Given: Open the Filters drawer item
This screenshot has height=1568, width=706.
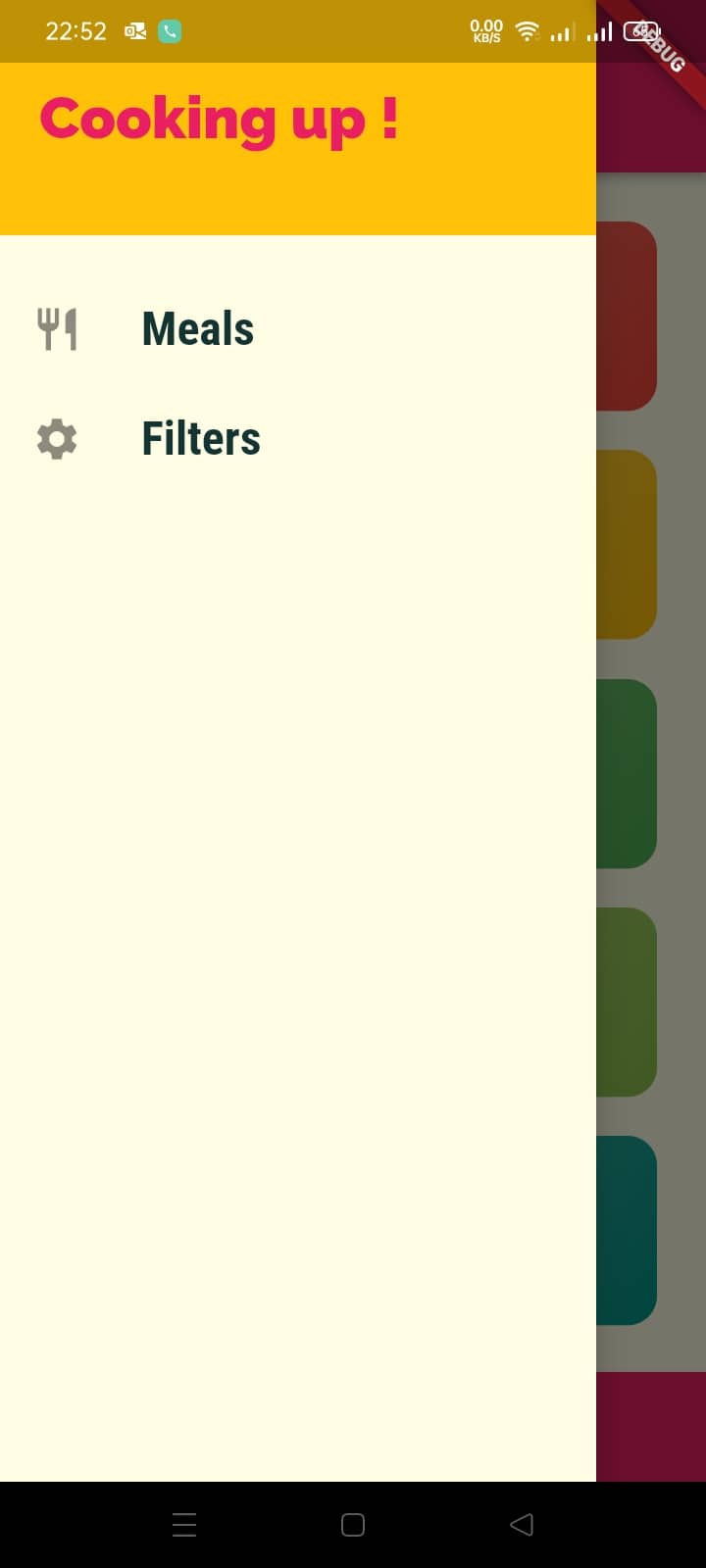Looking at the screenshot, I should [x=201, y=439].
